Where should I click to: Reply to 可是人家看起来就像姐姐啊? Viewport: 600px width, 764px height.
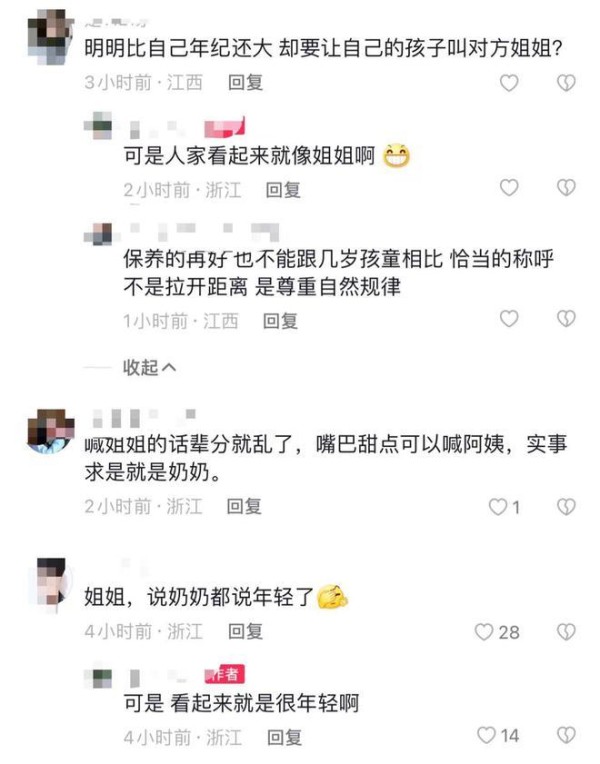coord(283,189)
